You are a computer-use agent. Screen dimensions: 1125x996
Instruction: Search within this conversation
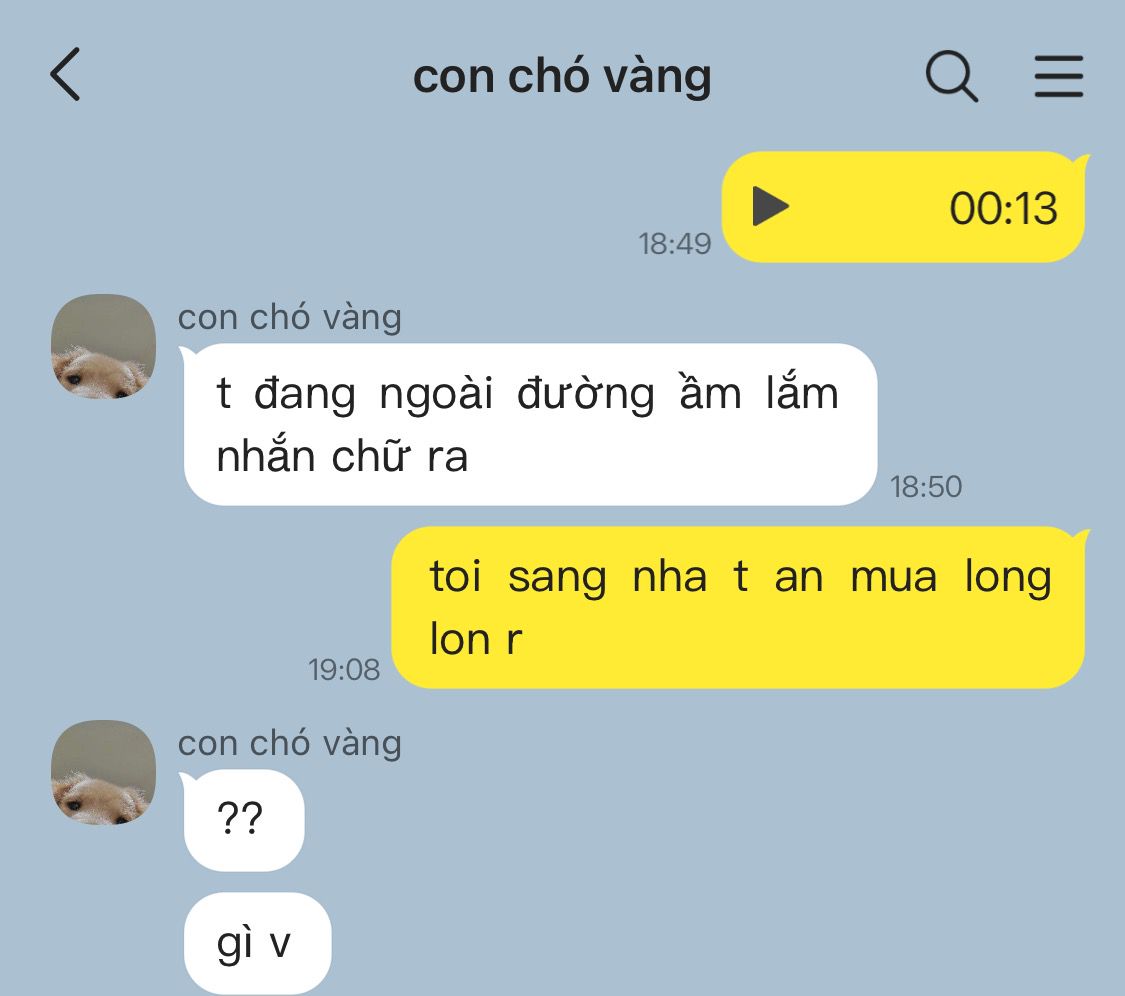951,76
